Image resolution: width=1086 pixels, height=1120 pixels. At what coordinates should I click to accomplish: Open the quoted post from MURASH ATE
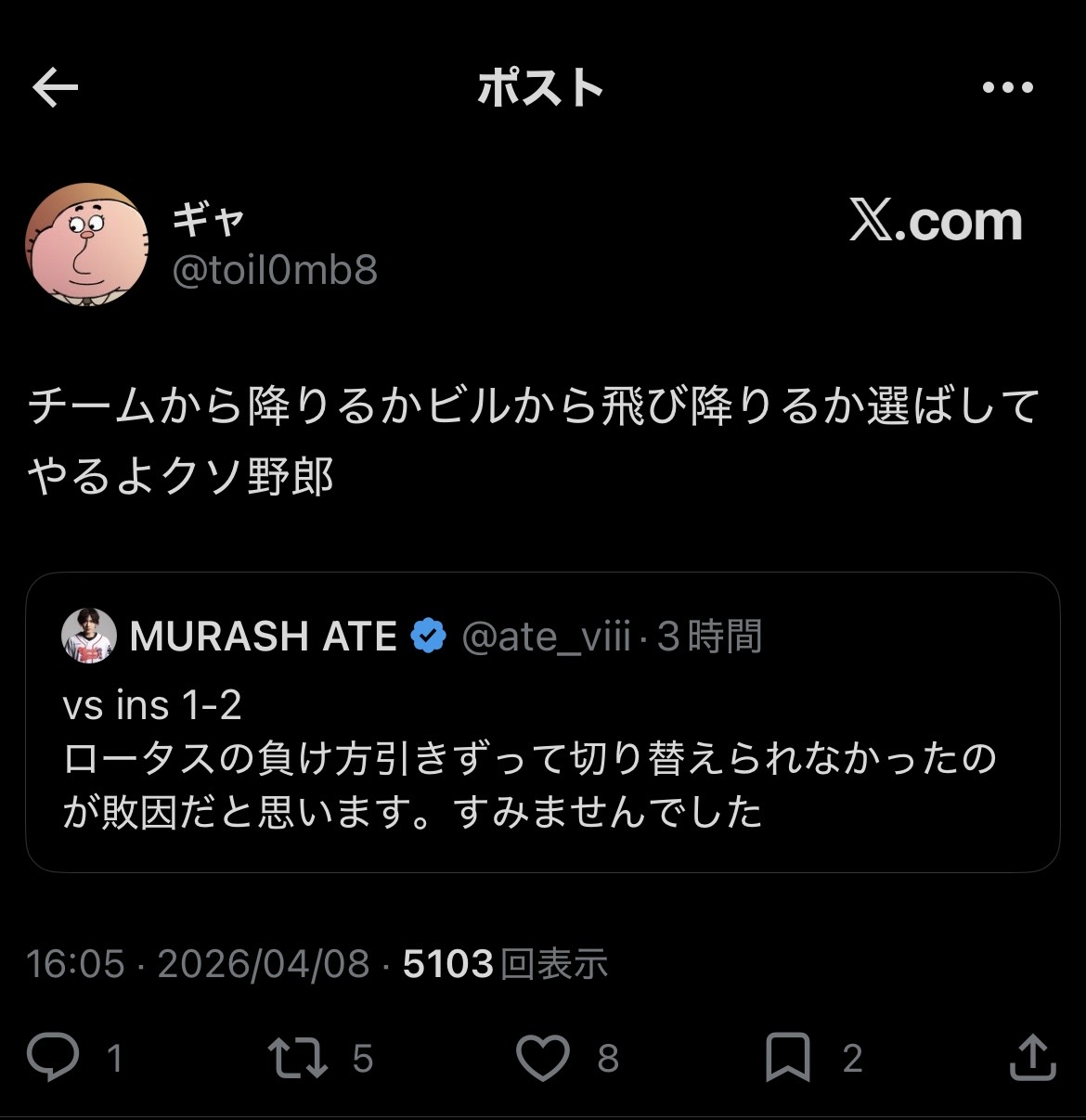543,722
